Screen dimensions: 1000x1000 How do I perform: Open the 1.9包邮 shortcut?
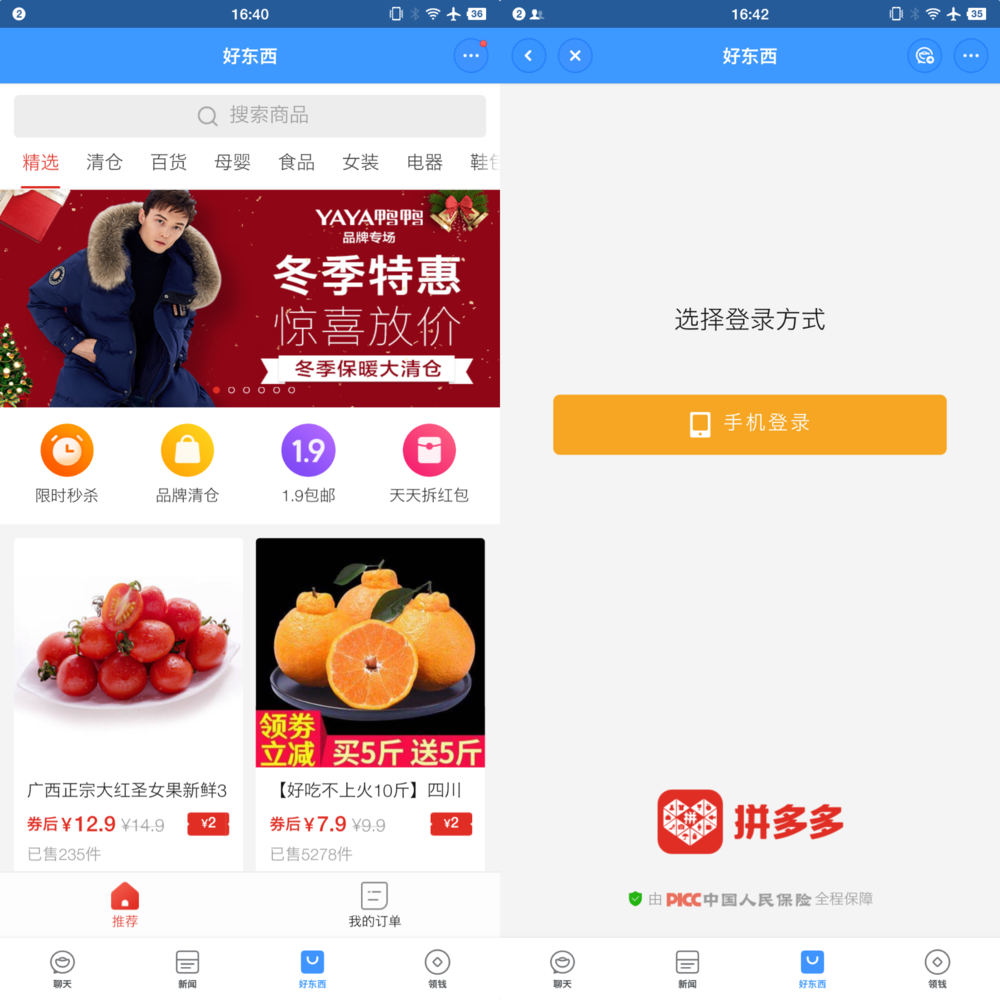click(308, 462)
